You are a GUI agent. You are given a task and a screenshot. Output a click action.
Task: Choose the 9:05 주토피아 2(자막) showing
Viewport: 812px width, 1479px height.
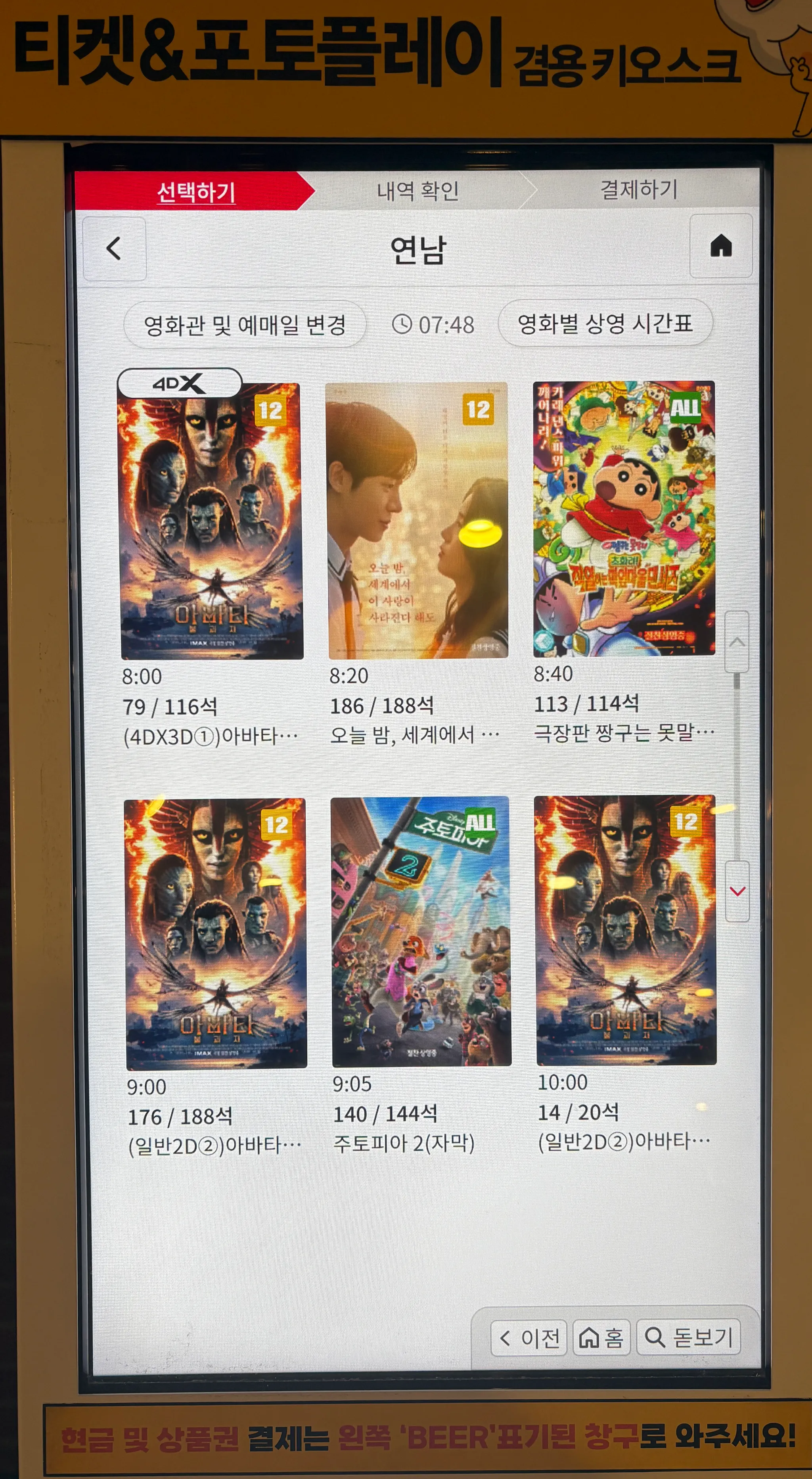(421, 931)
